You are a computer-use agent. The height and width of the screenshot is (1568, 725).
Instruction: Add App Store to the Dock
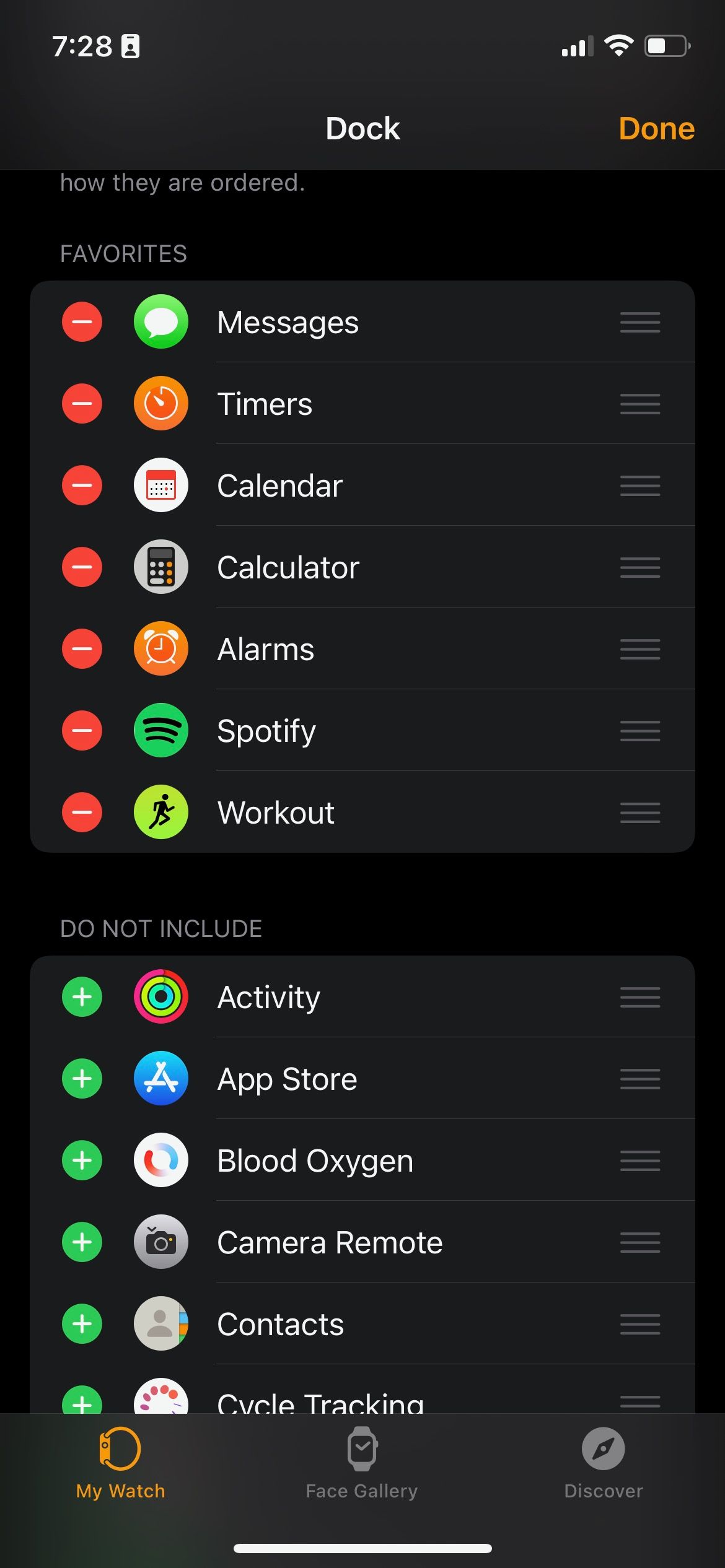82,1079
